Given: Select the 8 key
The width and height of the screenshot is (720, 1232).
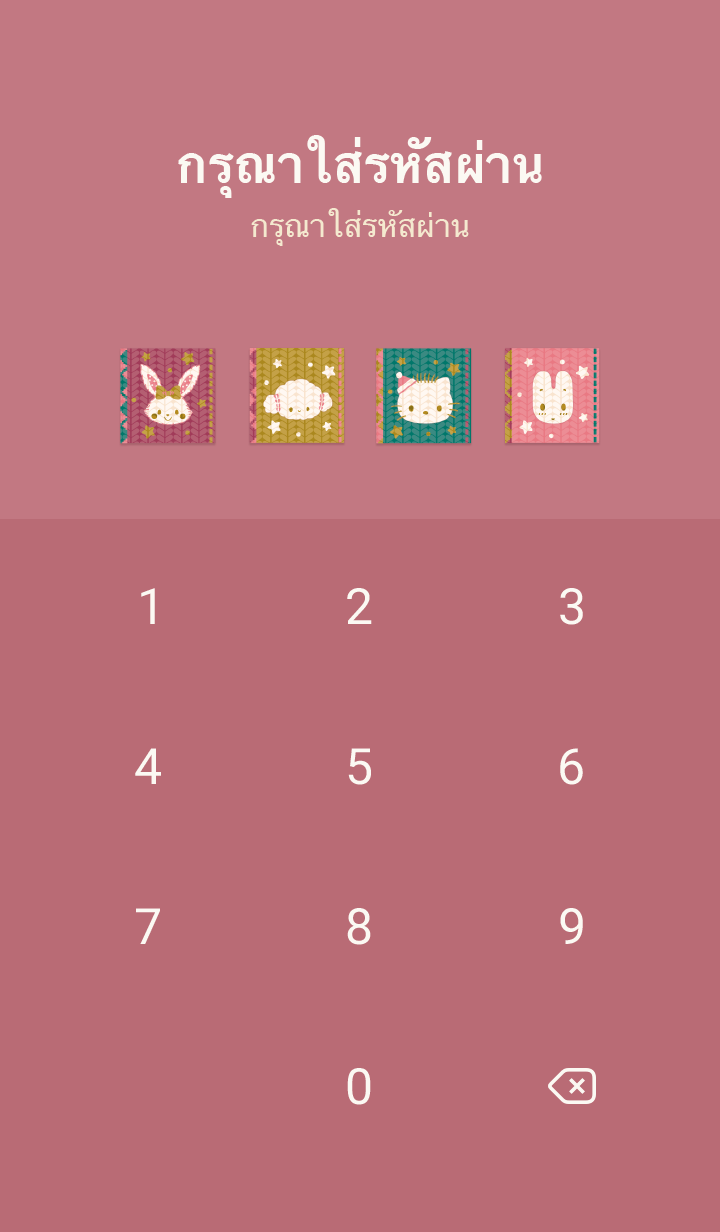Looking at the screenshot, I should pos(359,927).
